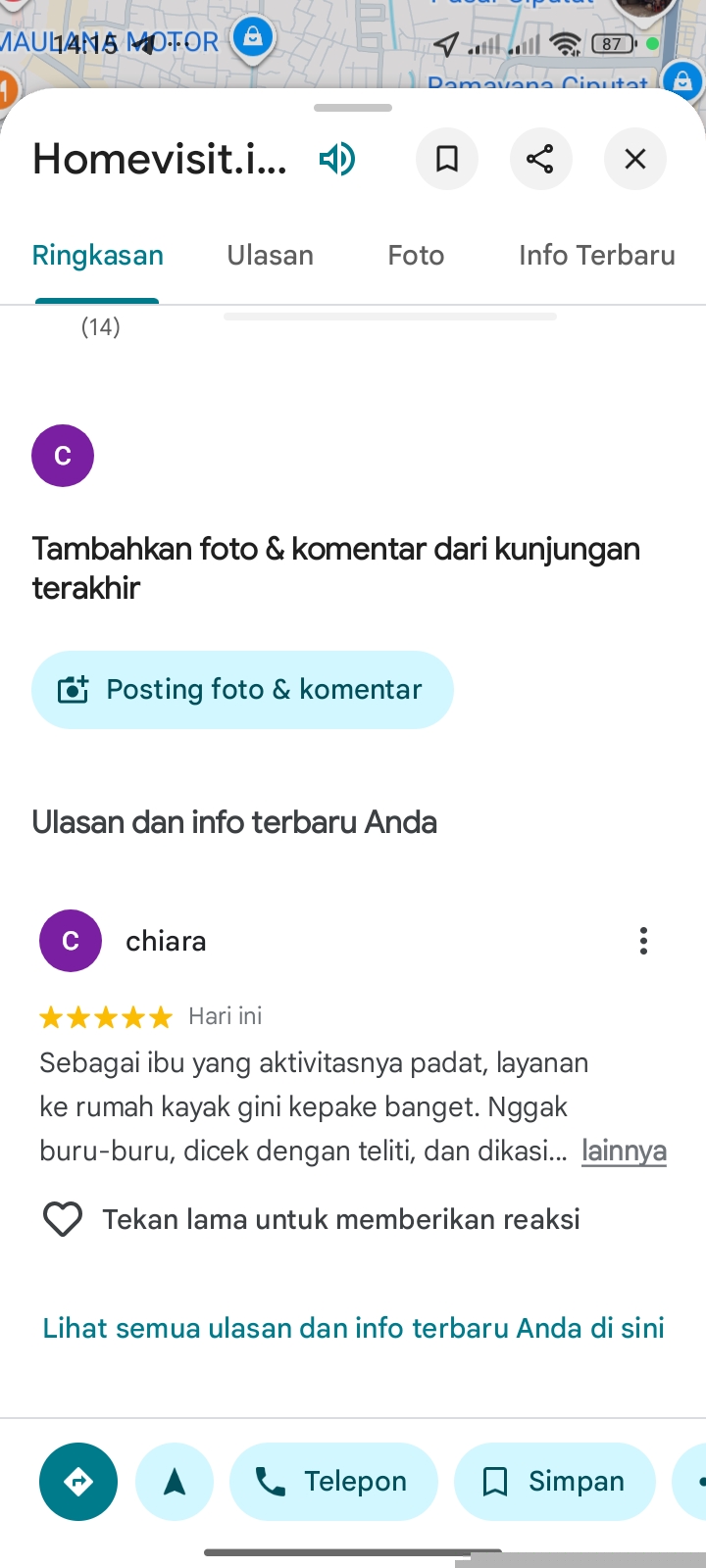Select the Ringkasan tab

(x=98, y=256)
